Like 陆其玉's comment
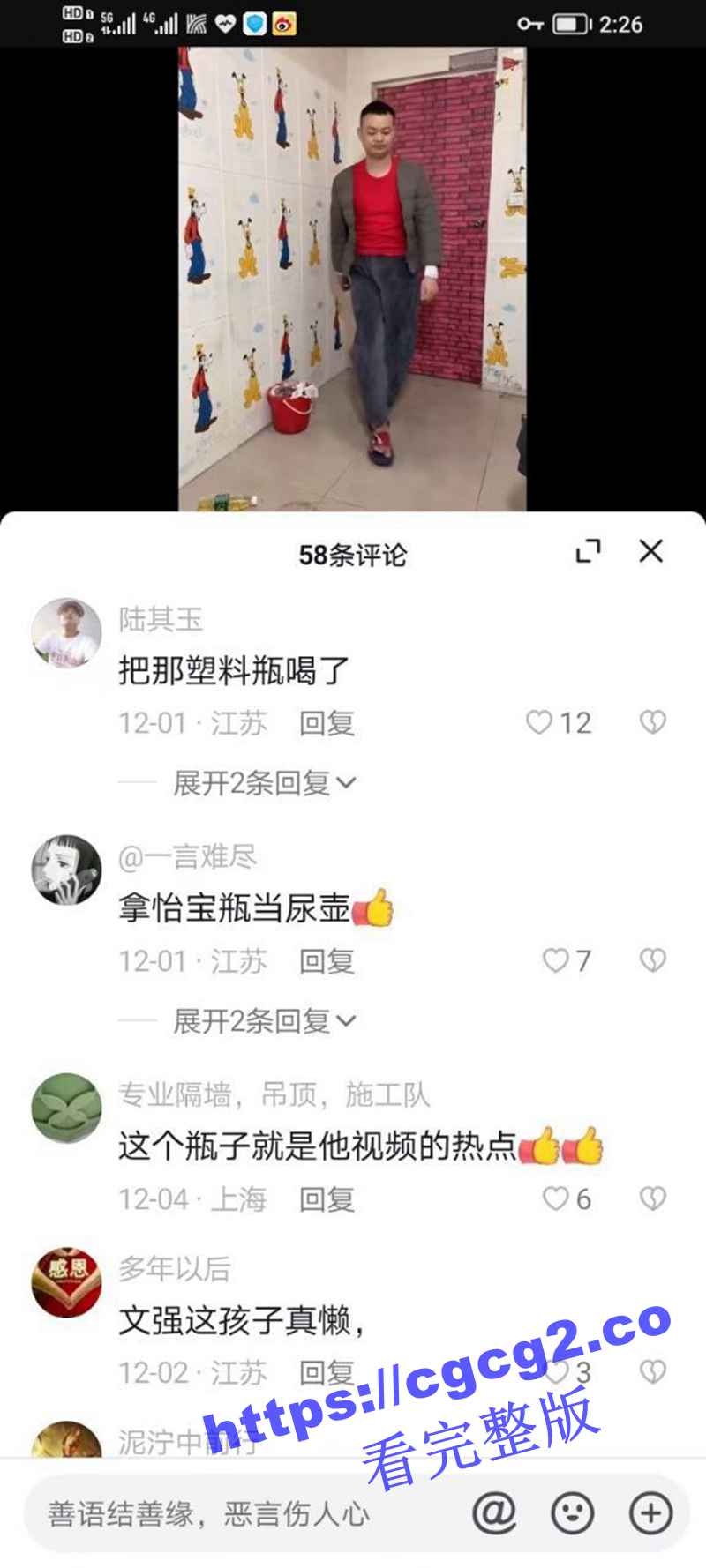 pos(539,723)
